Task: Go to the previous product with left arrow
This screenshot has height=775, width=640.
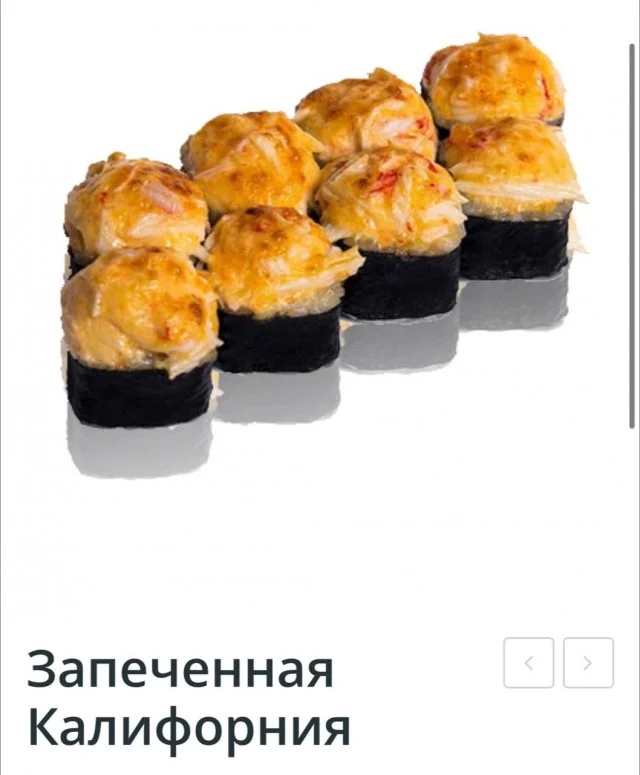Action: (x=528, y=662)
